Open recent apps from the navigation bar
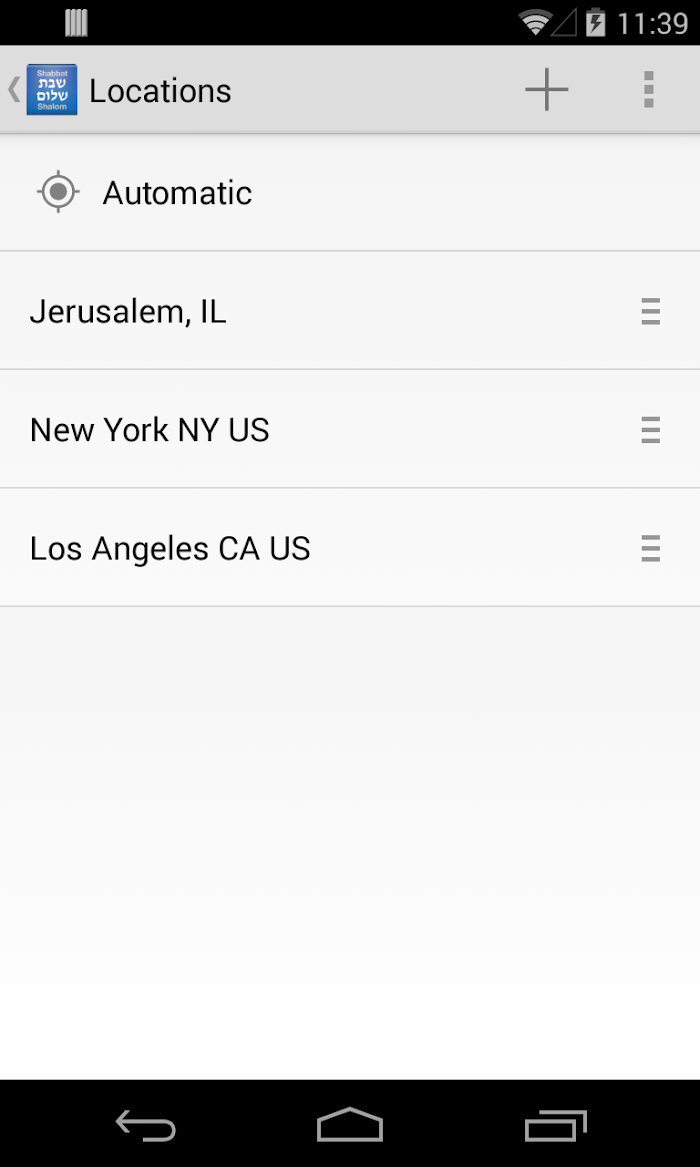Viewport: 700px width, 1167px height. 555,1125
